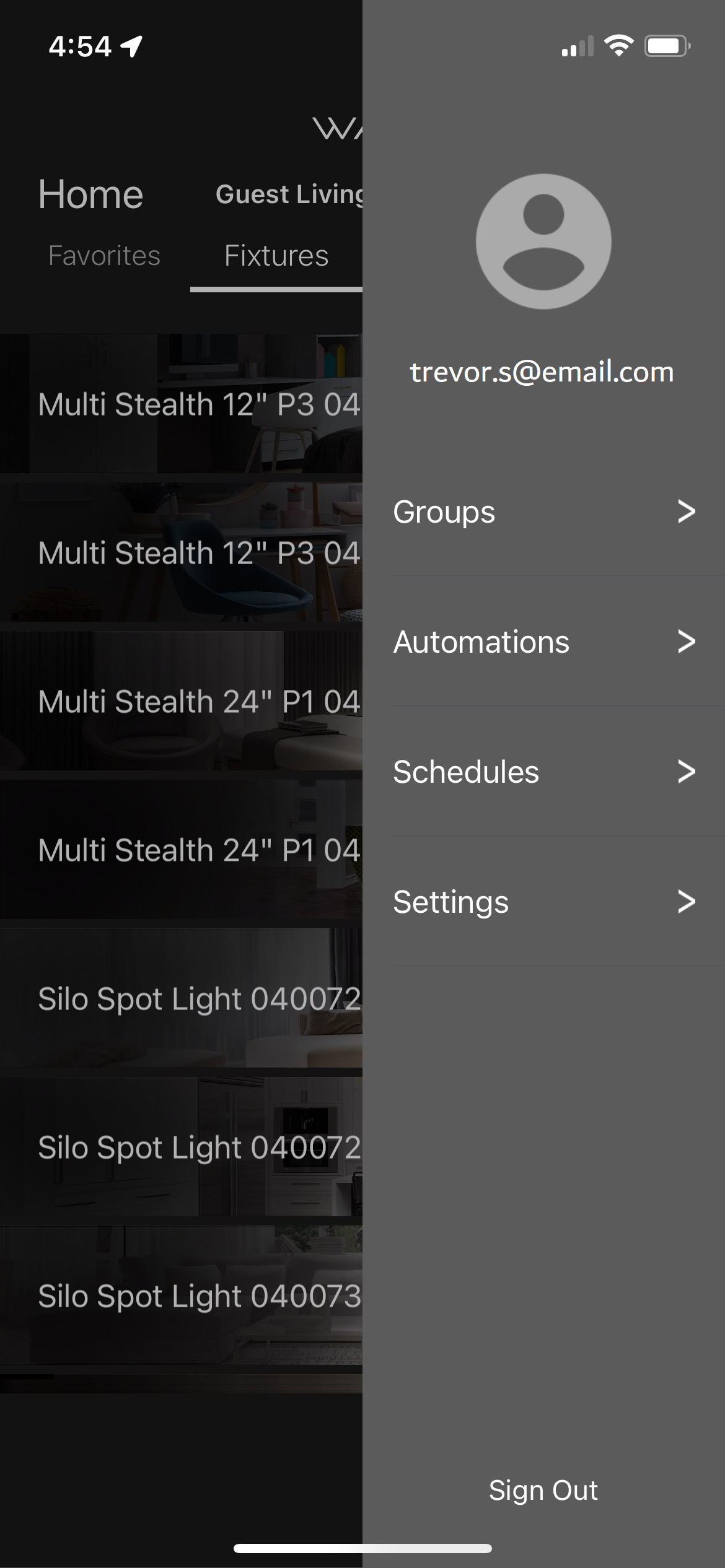Select the Guest Living room

[x=289, y=194]
